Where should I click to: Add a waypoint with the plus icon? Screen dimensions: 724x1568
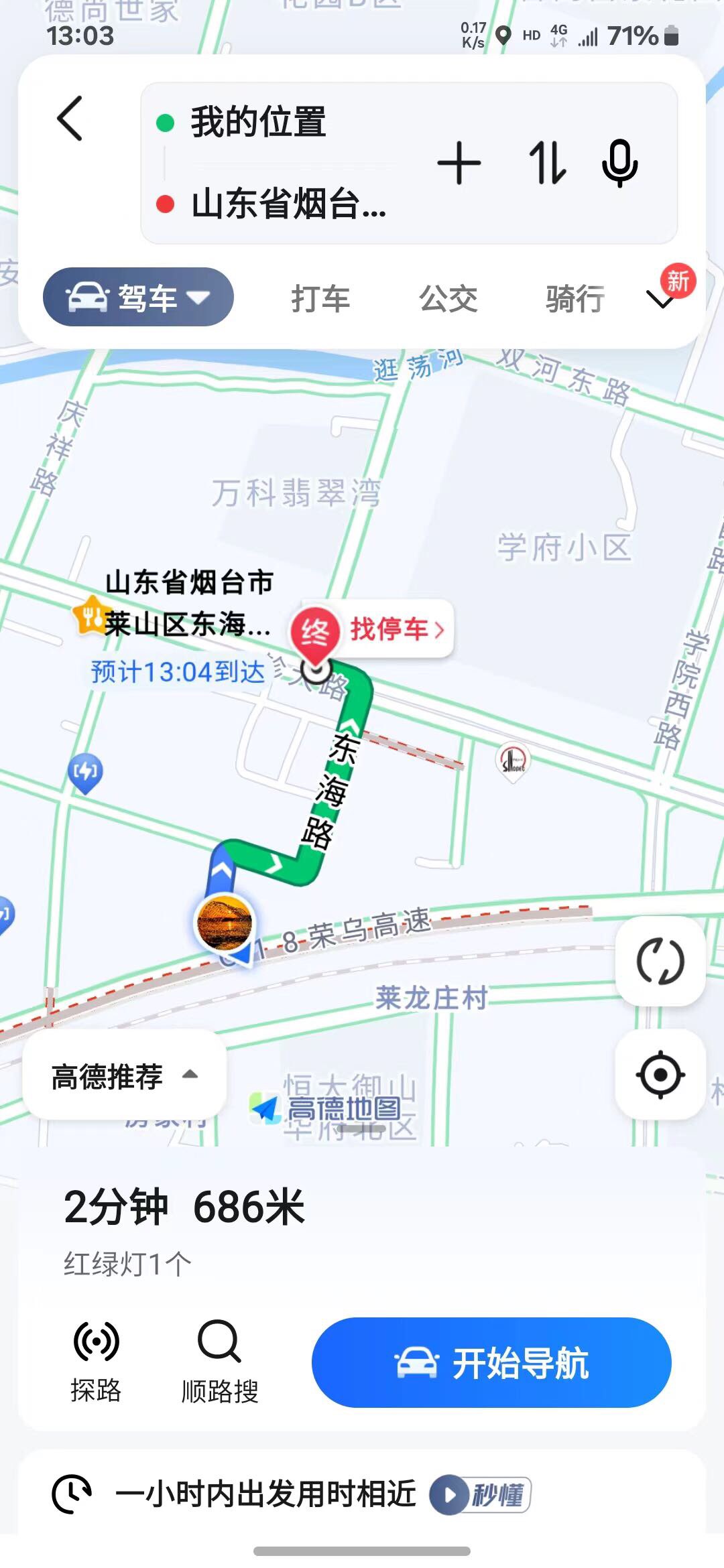click(x=459, y=164)
